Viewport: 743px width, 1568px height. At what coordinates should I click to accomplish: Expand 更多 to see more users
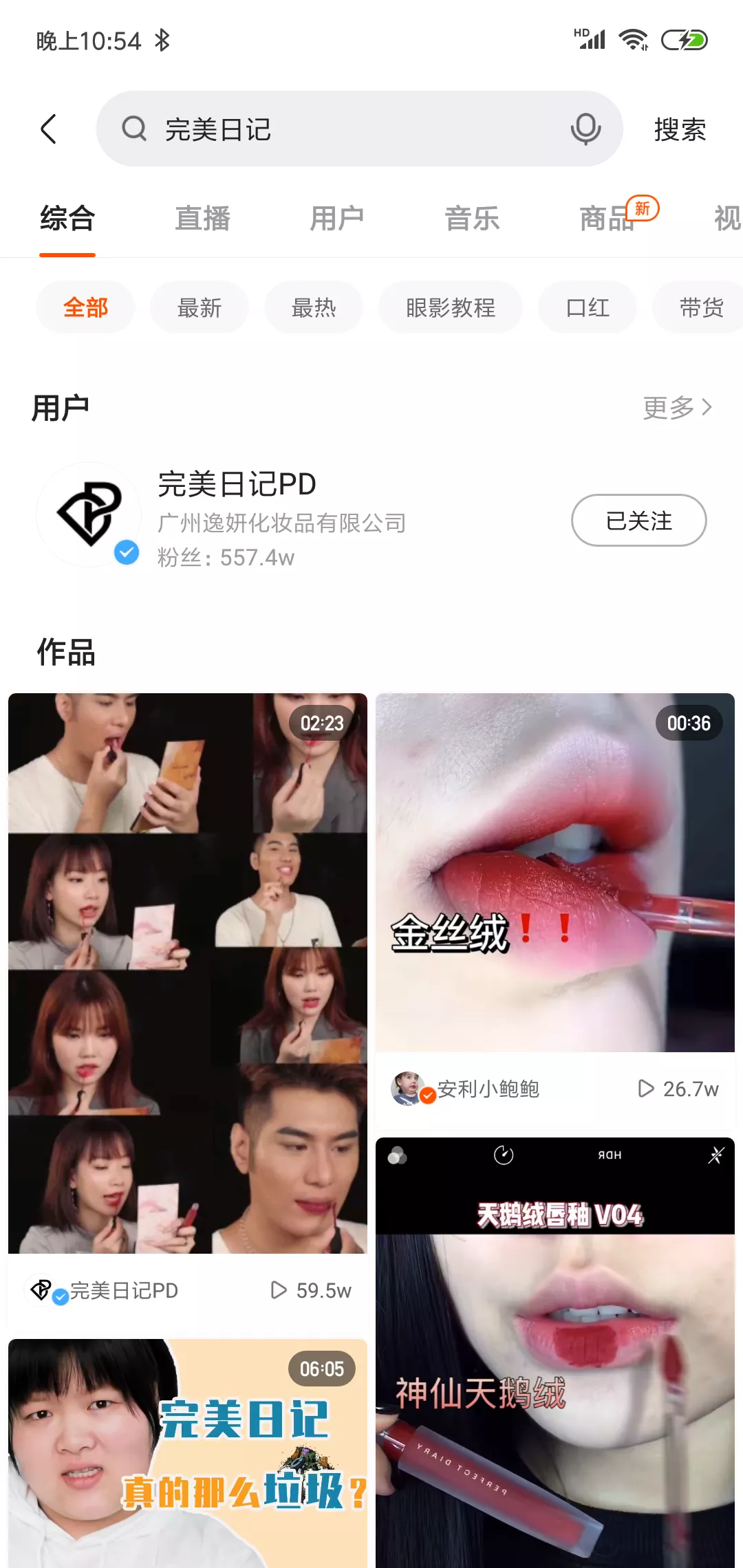point(678,406)
